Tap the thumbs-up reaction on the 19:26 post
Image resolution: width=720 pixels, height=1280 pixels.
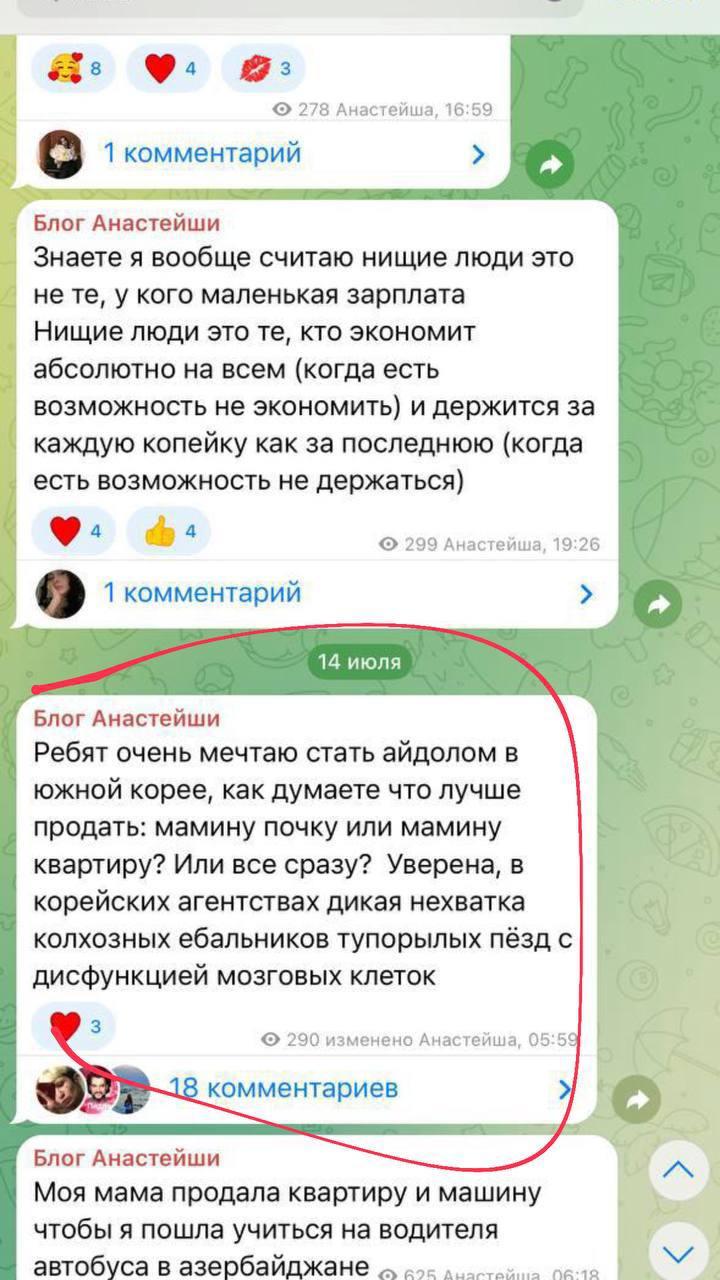coord(169,533)
